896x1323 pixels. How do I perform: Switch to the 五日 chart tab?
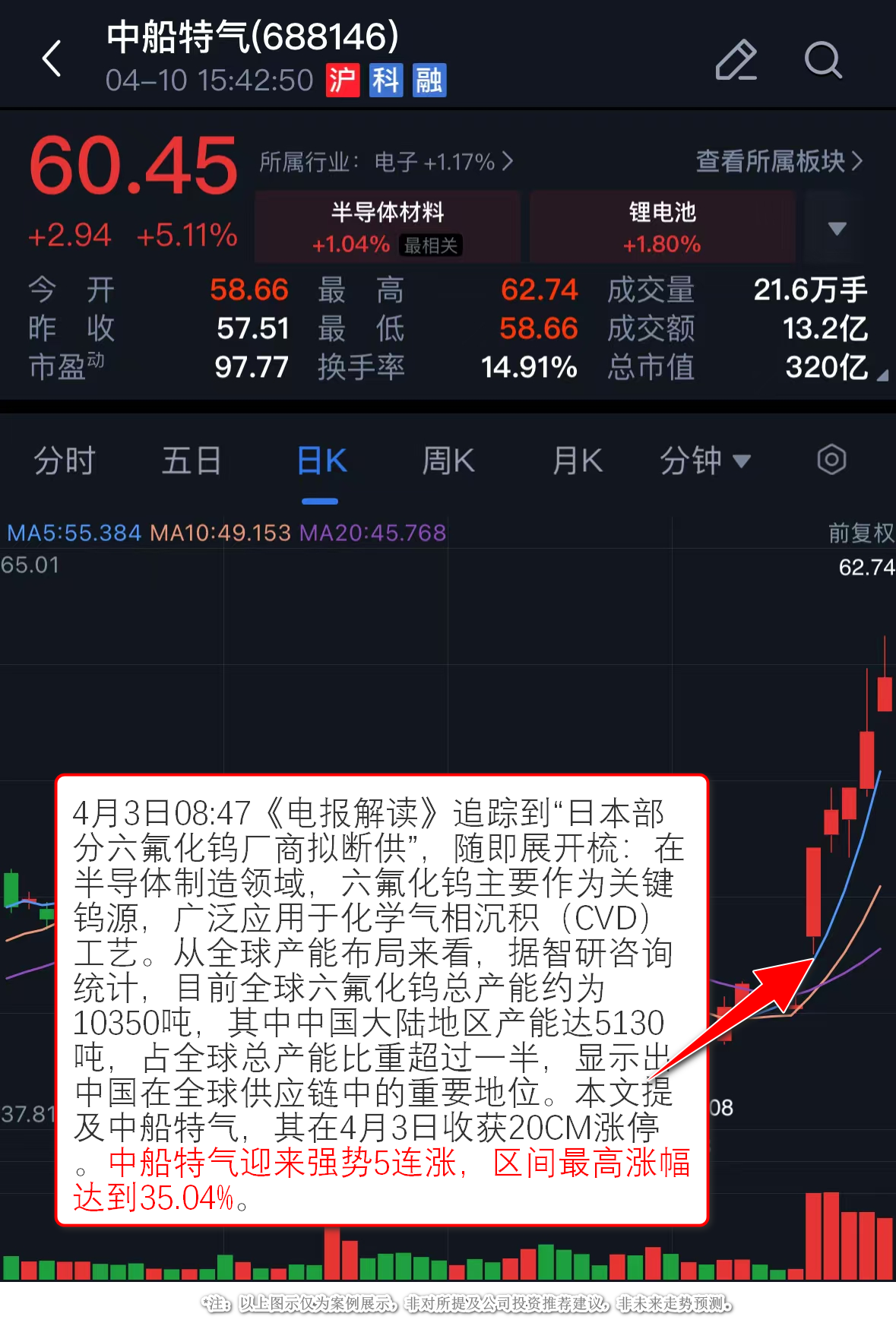click(x=192, y=461)
